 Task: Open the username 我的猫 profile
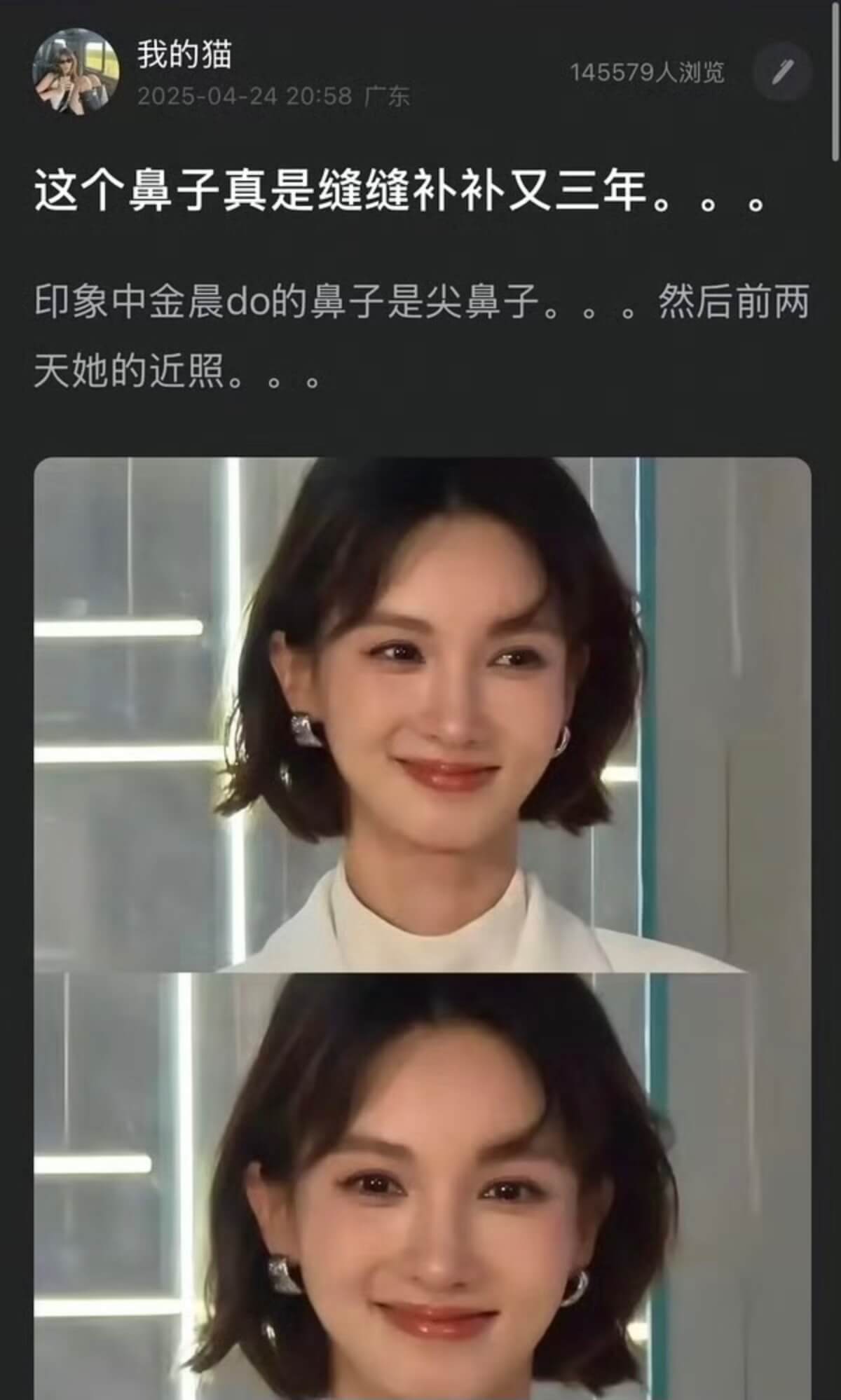184,55
